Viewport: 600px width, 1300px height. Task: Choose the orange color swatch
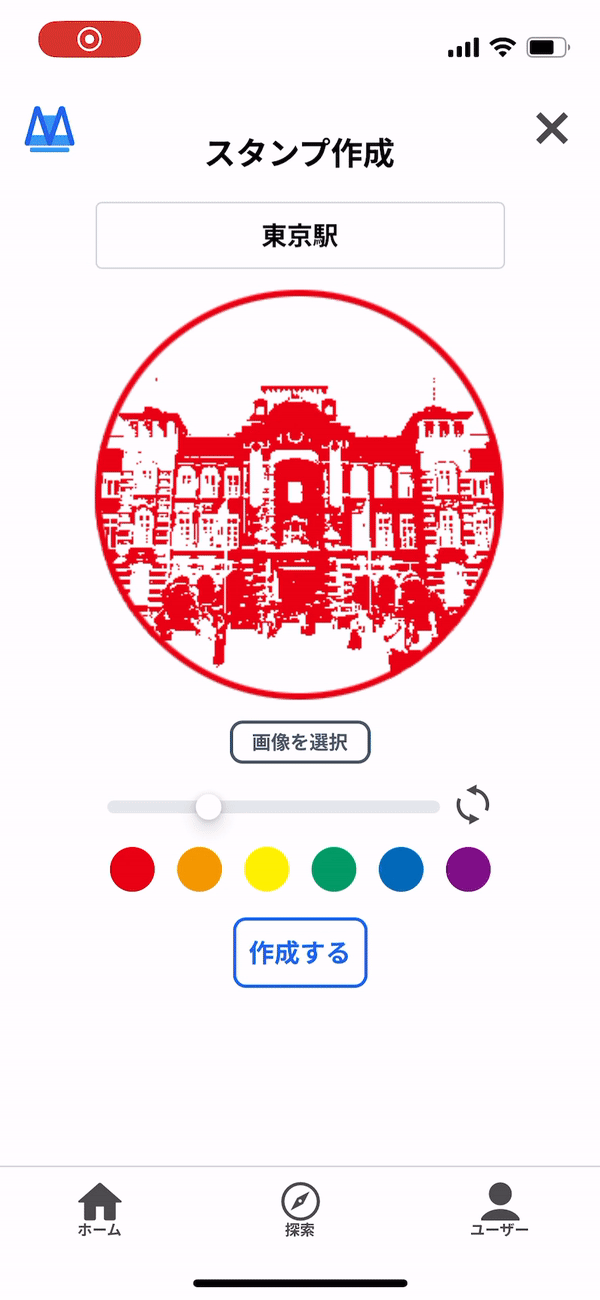[x=199, y=869]
